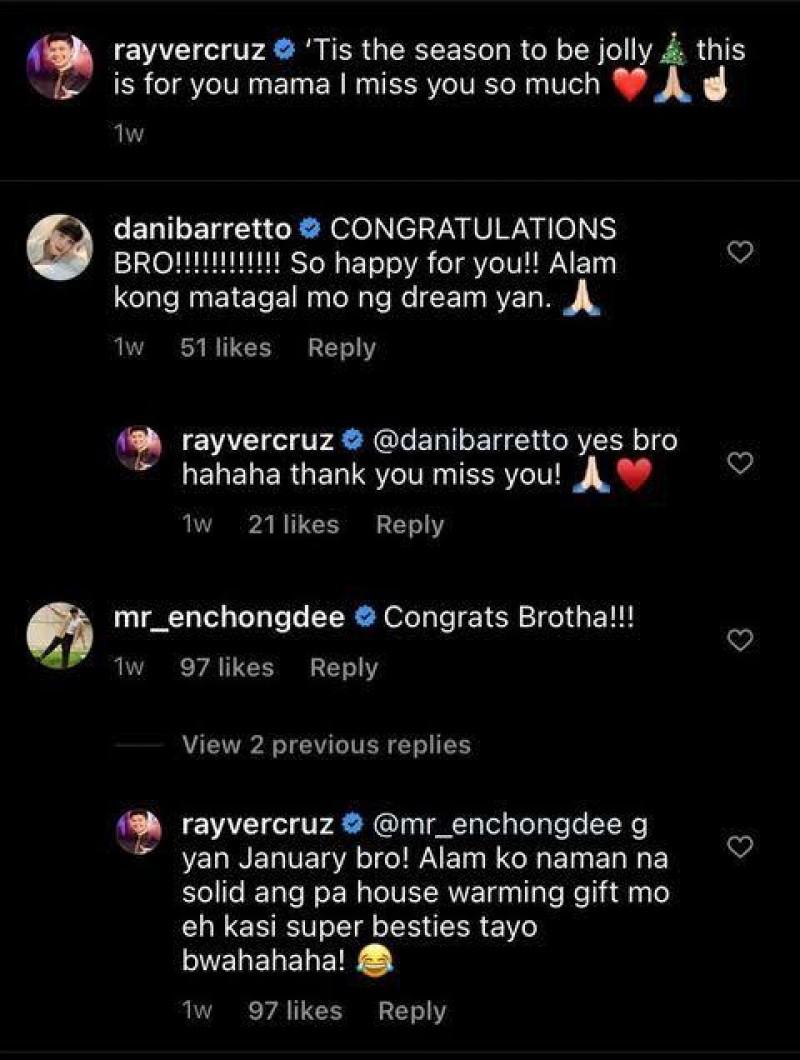Image resolution: width=800 pixels, height=1060 pixels.
Task: Like mr_enchongdee's Congrats Brotha comment
Action: (738, 641)
